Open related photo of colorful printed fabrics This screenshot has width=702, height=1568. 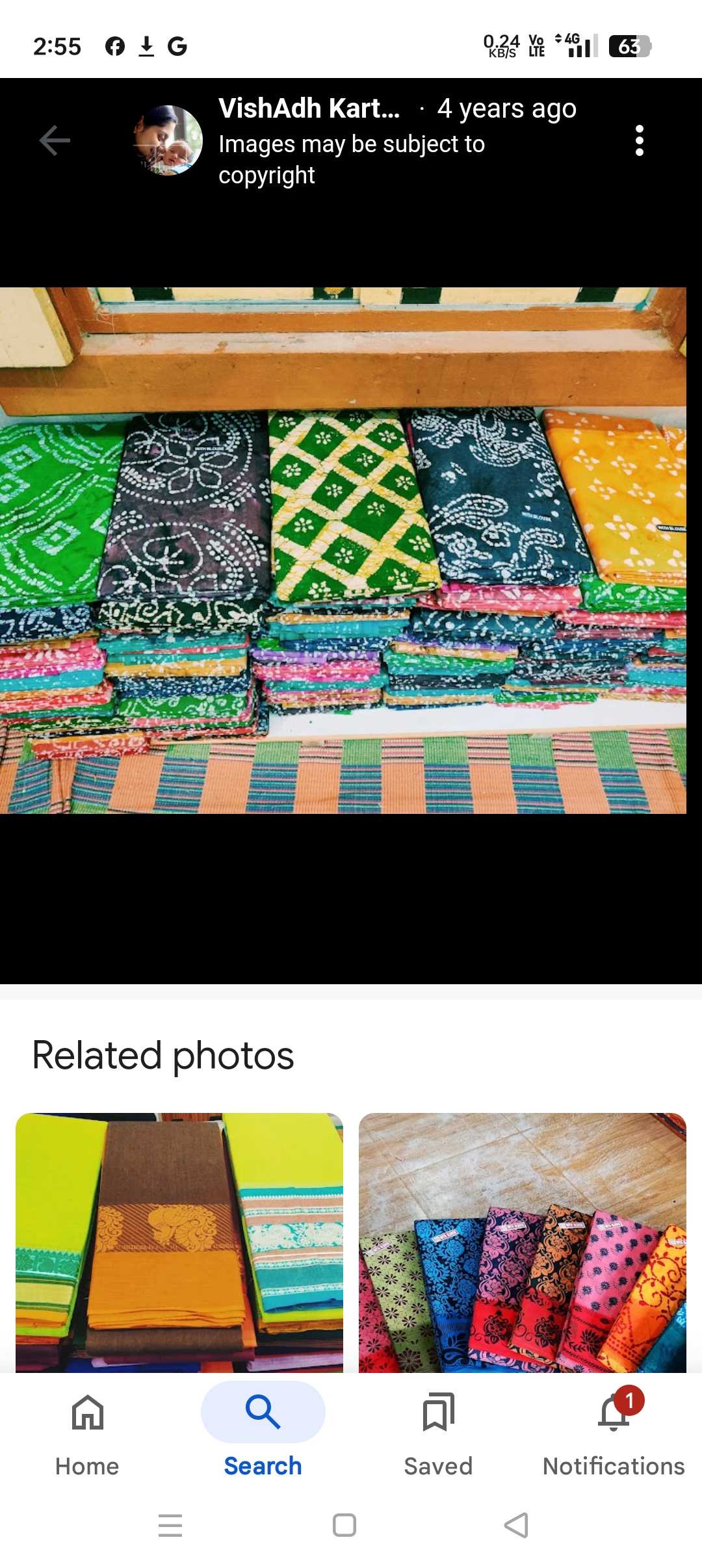pos(523,1242)
